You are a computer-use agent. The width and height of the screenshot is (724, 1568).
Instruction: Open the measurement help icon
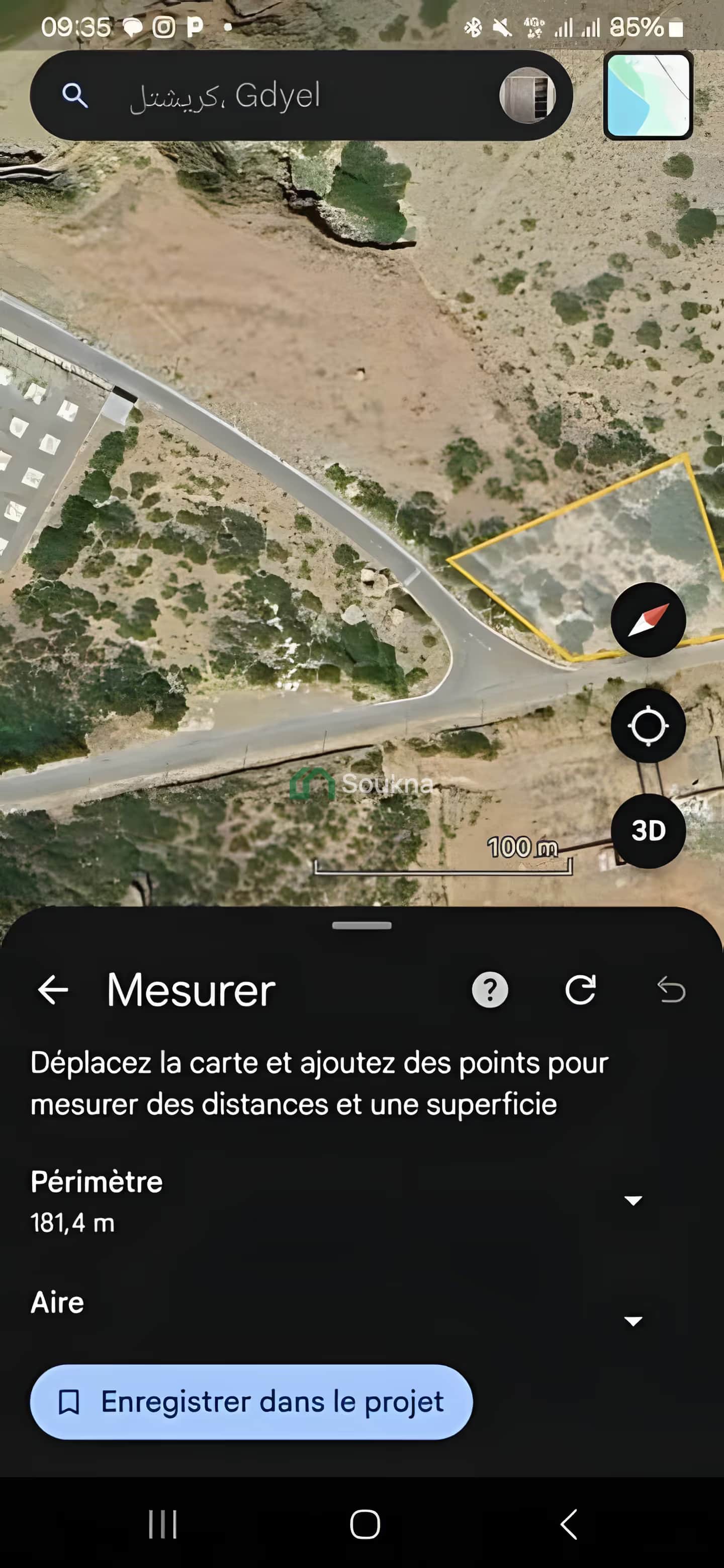point(490,990)
